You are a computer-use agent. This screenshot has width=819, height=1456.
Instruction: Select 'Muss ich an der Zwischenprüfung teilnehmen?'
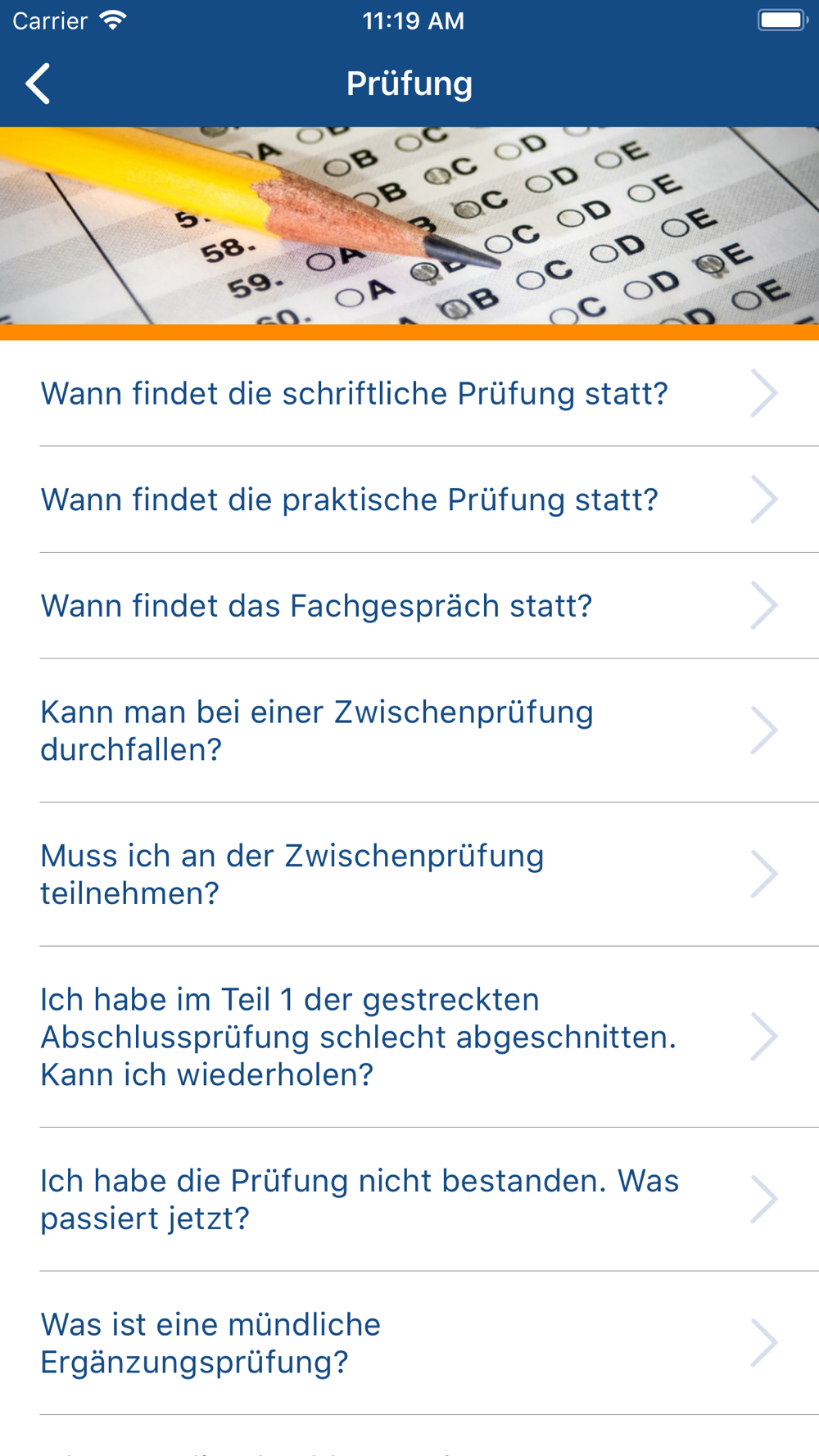409,875
